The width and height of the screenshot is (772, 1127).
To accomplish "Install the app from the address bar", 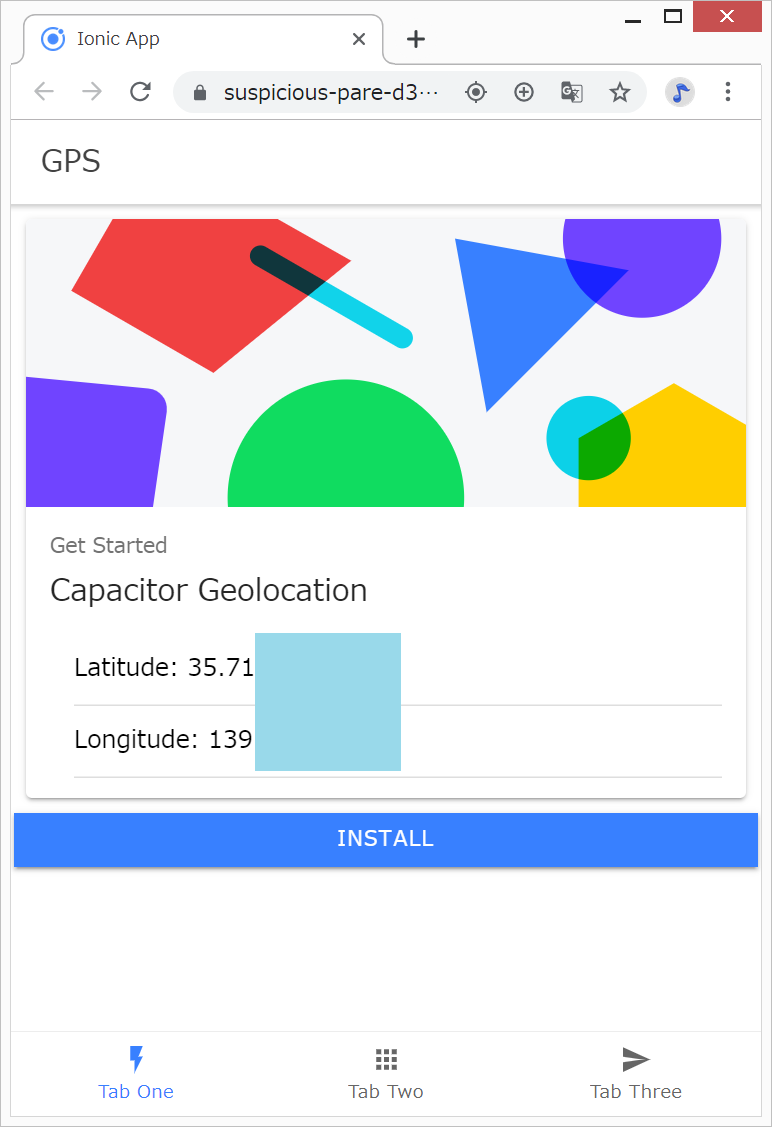I will (x=524, y=93).
